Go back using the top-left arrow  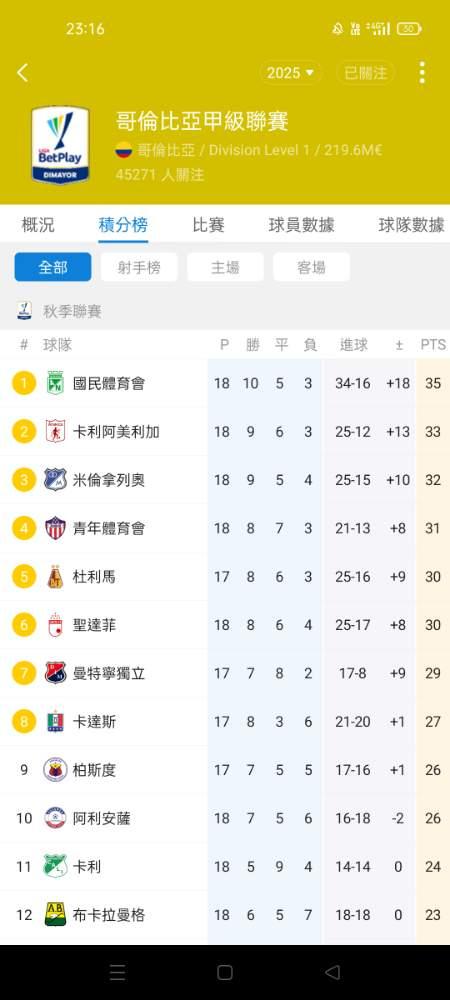coord(22,73)
